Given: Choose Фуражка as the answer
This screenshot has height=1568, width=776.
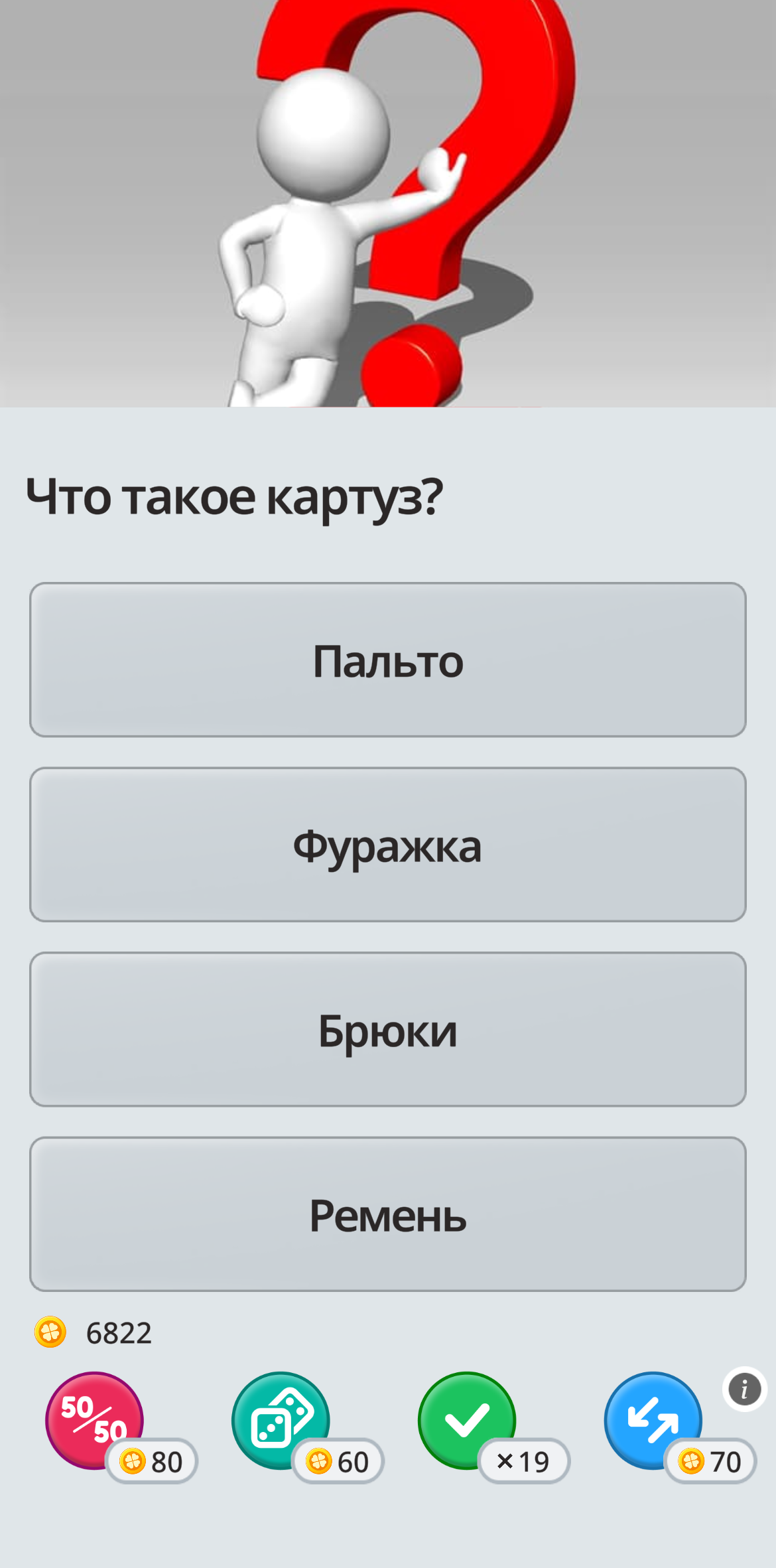Looking at the screenshot, I should click(388, 845).
